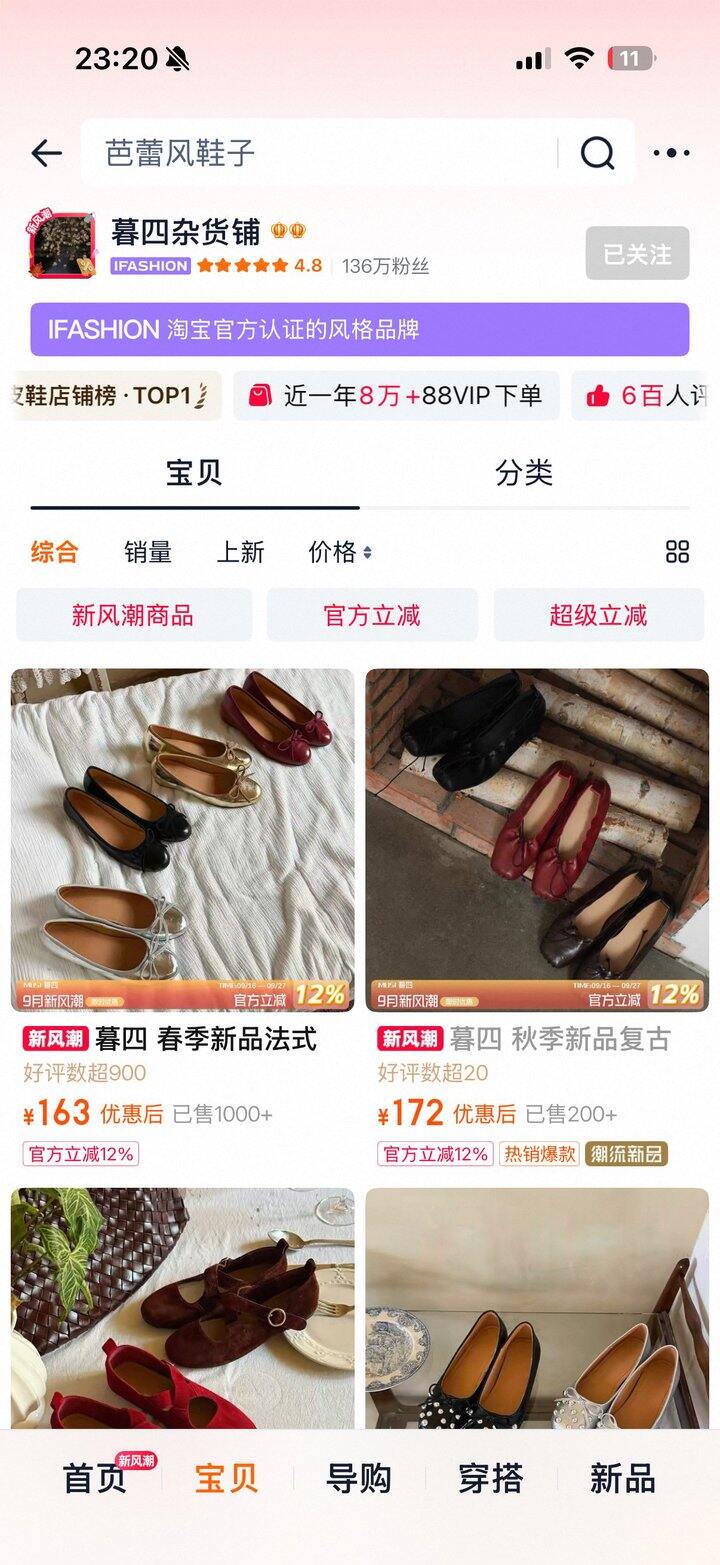Sort by 价格
The height and width of the screenshot is (1565, 720).
(340, 551)
